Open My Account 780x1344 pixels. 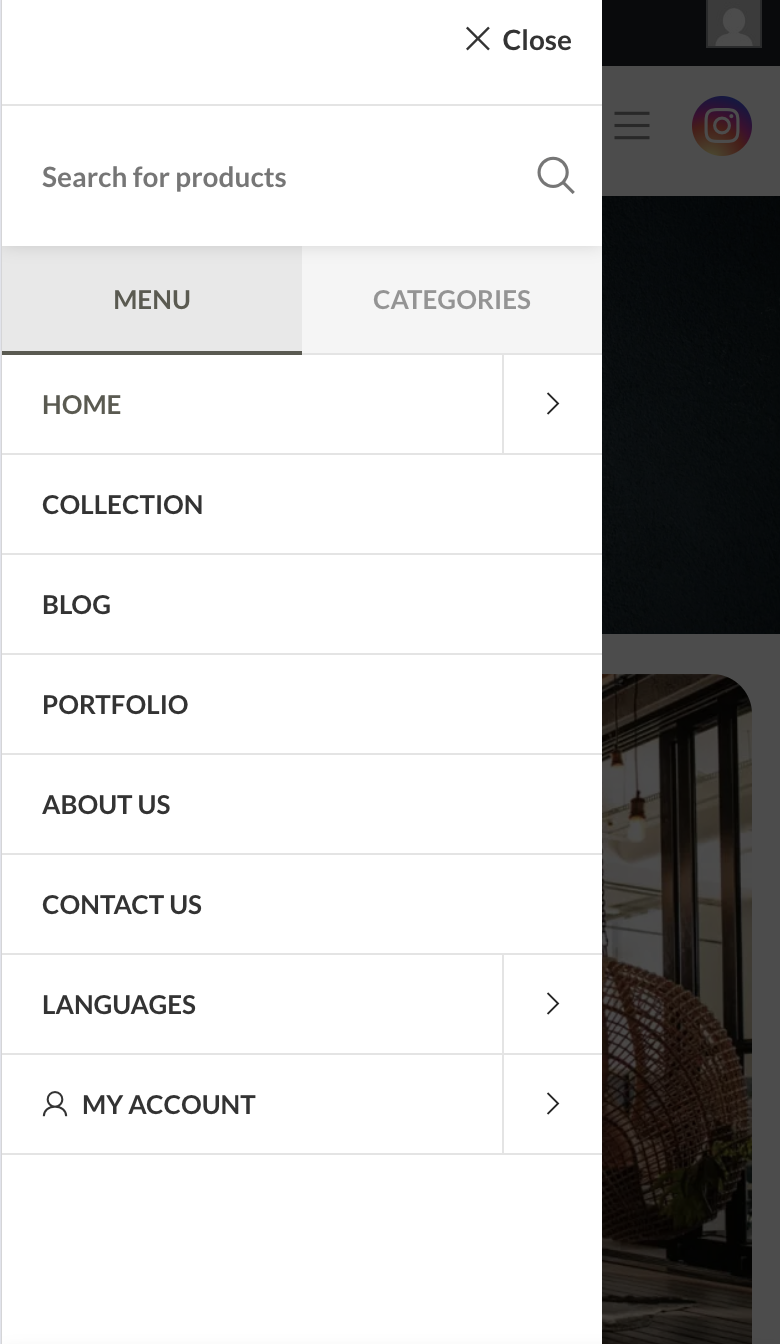click(168, 1104)
